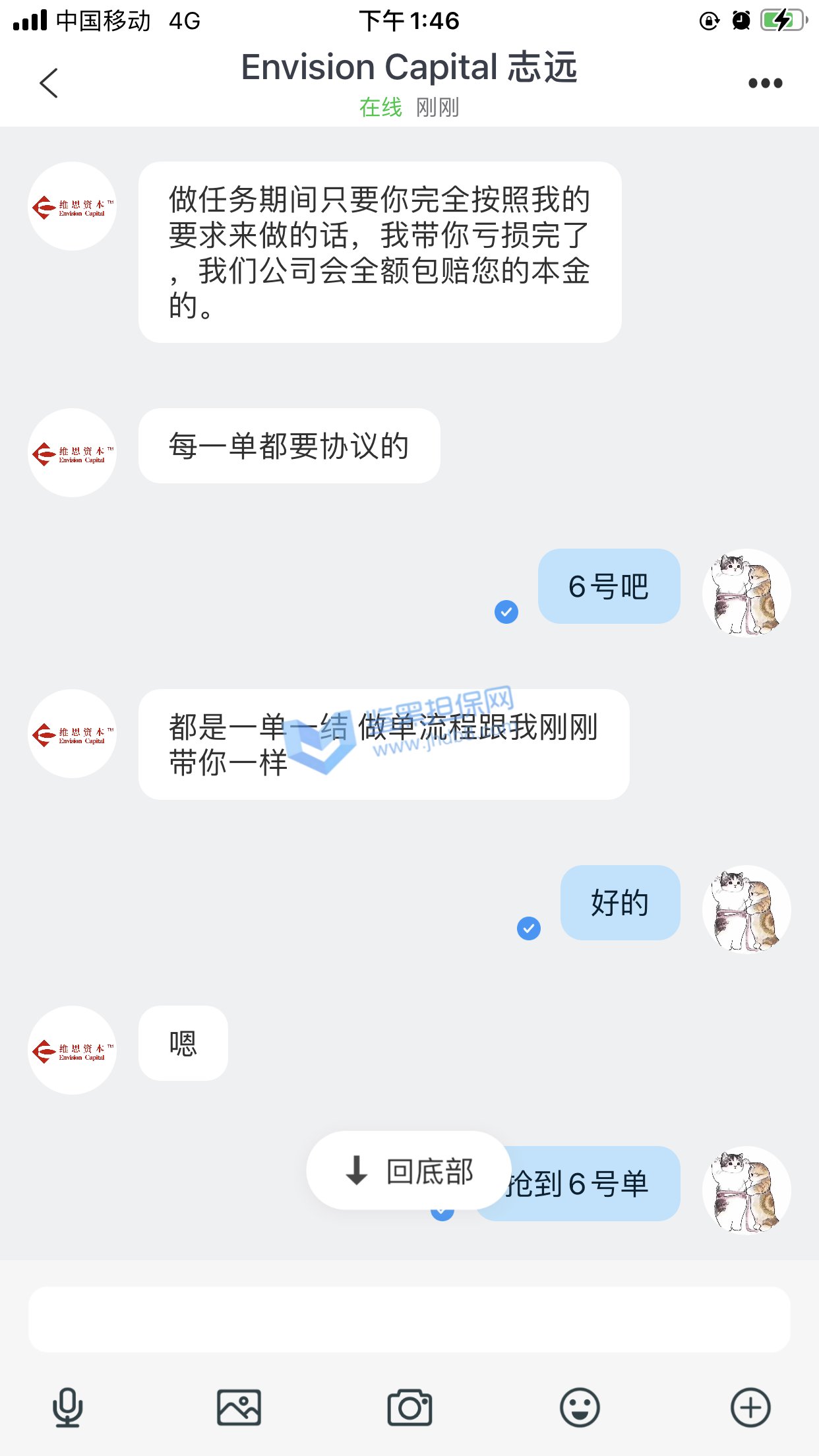Viewport: 819px width, 1456px height.
Task: Go back from the Envision Capital chat
Action: [x=49, y=83]
